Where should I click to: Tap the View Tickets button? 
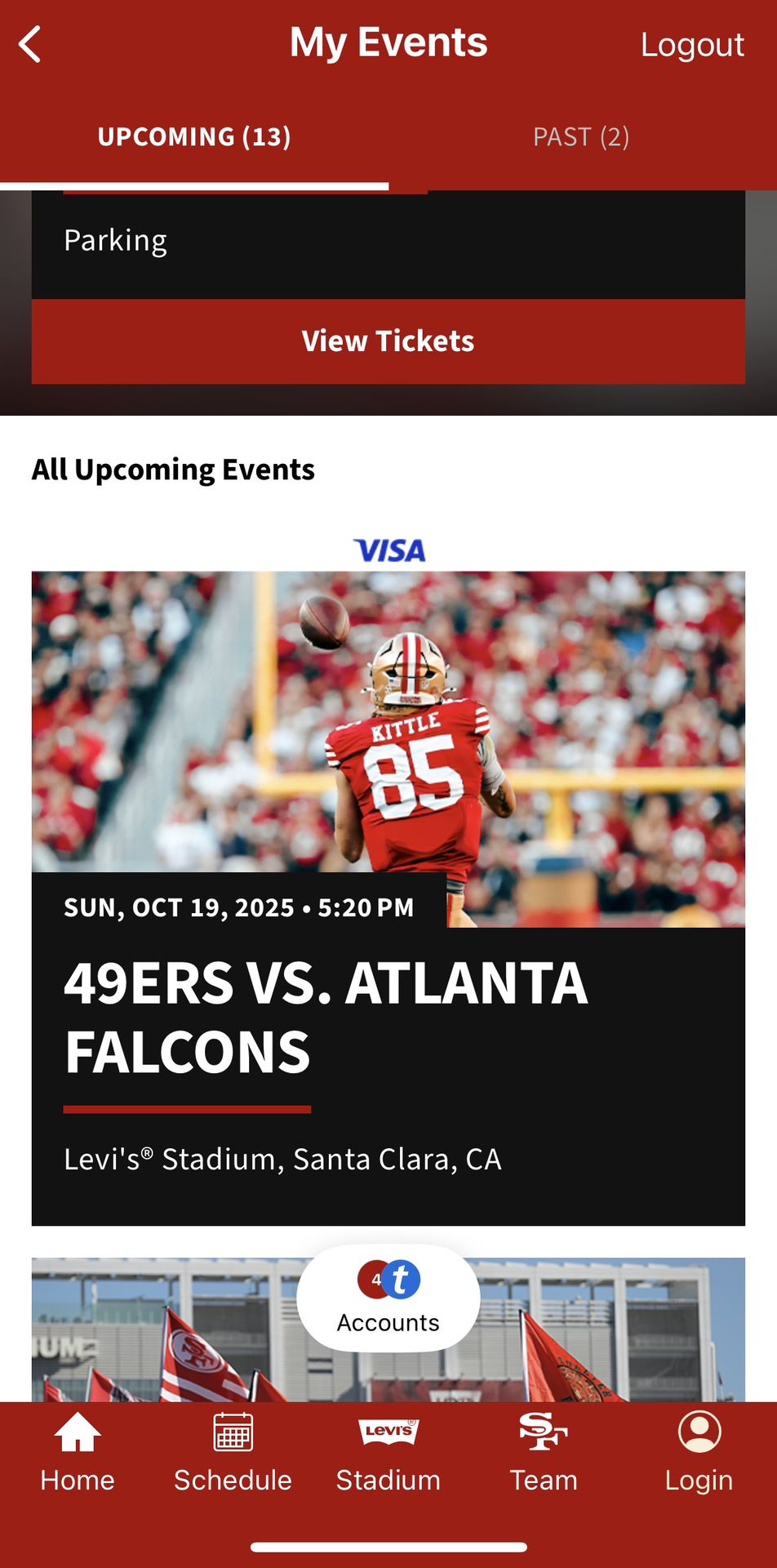pos(388,341)
